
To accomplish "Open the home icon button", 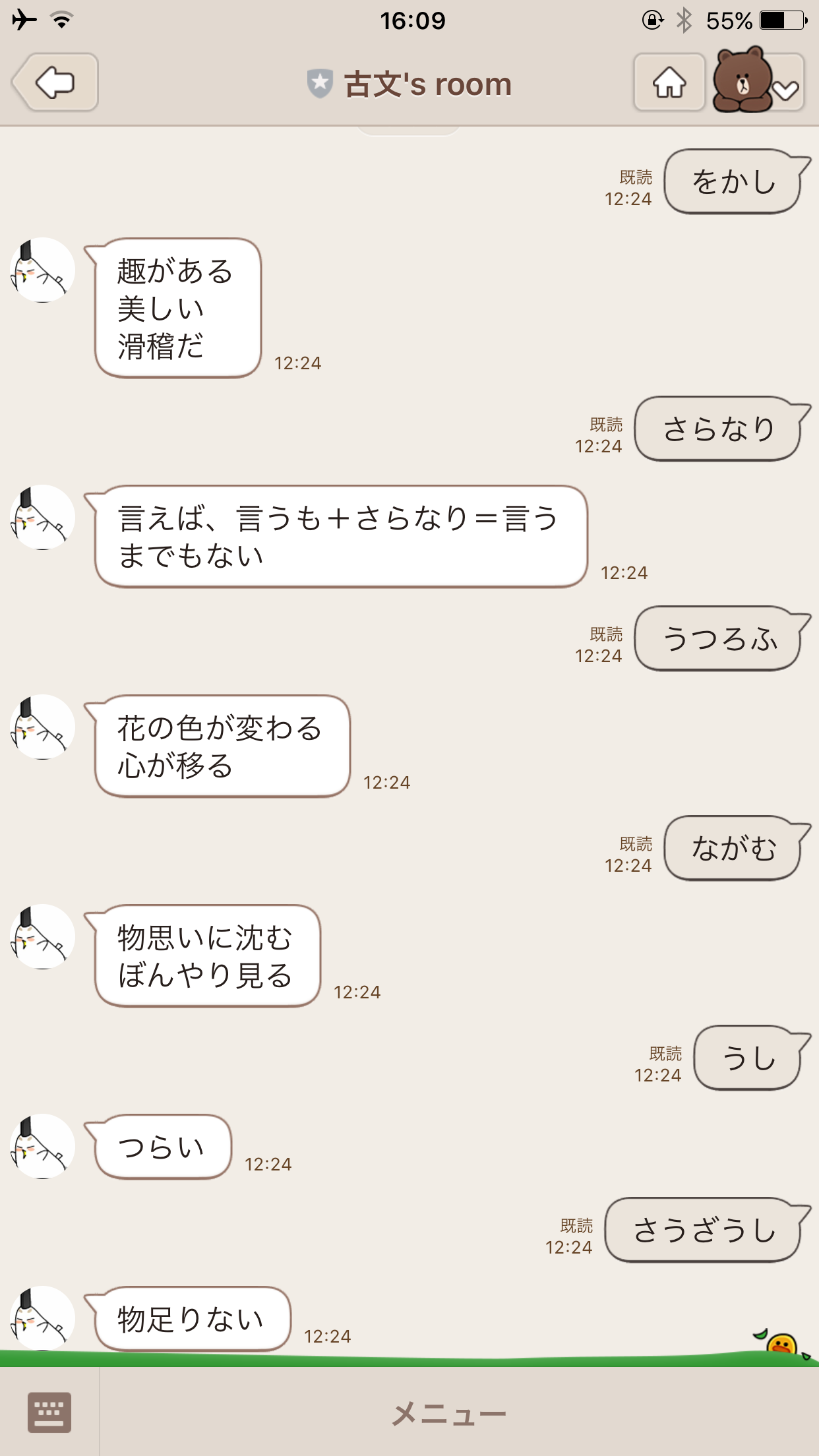I will pyautogui.click(x=669, y=83).
